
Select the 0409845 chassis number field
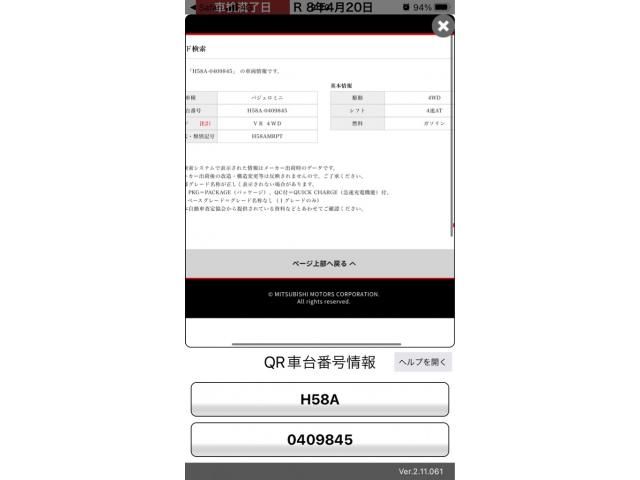(320, 439)
